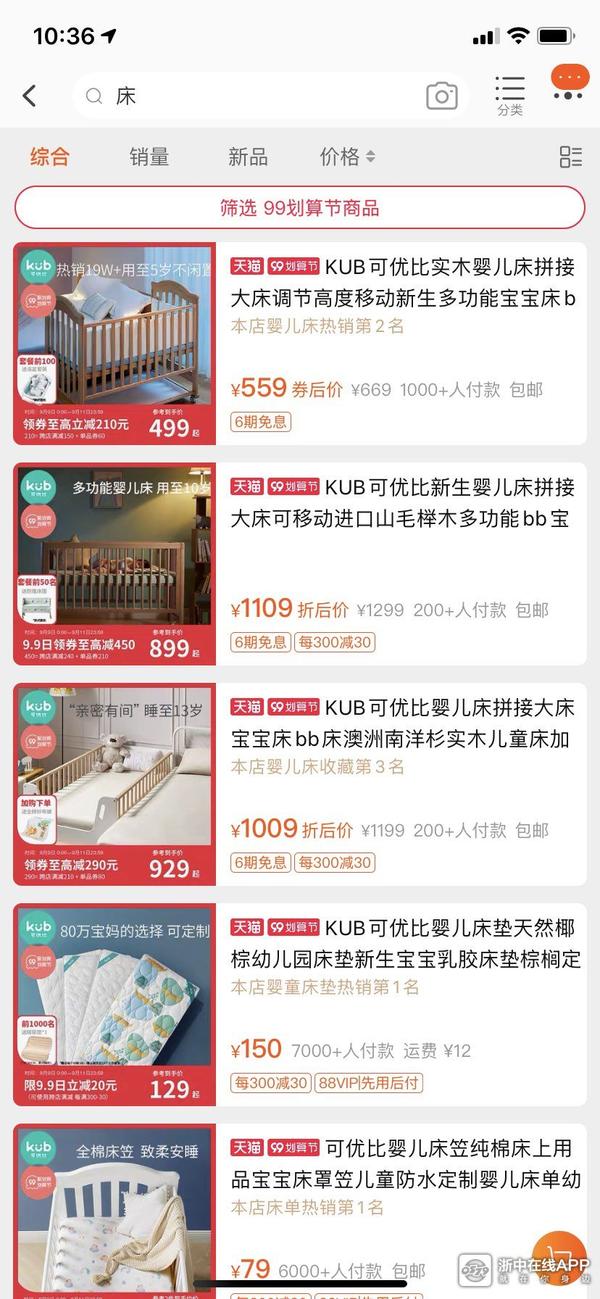This screenshot has width=600, height=1299.
Task: Open the 分类 category list
Action: pyautogui.click(x=510, y=95)
